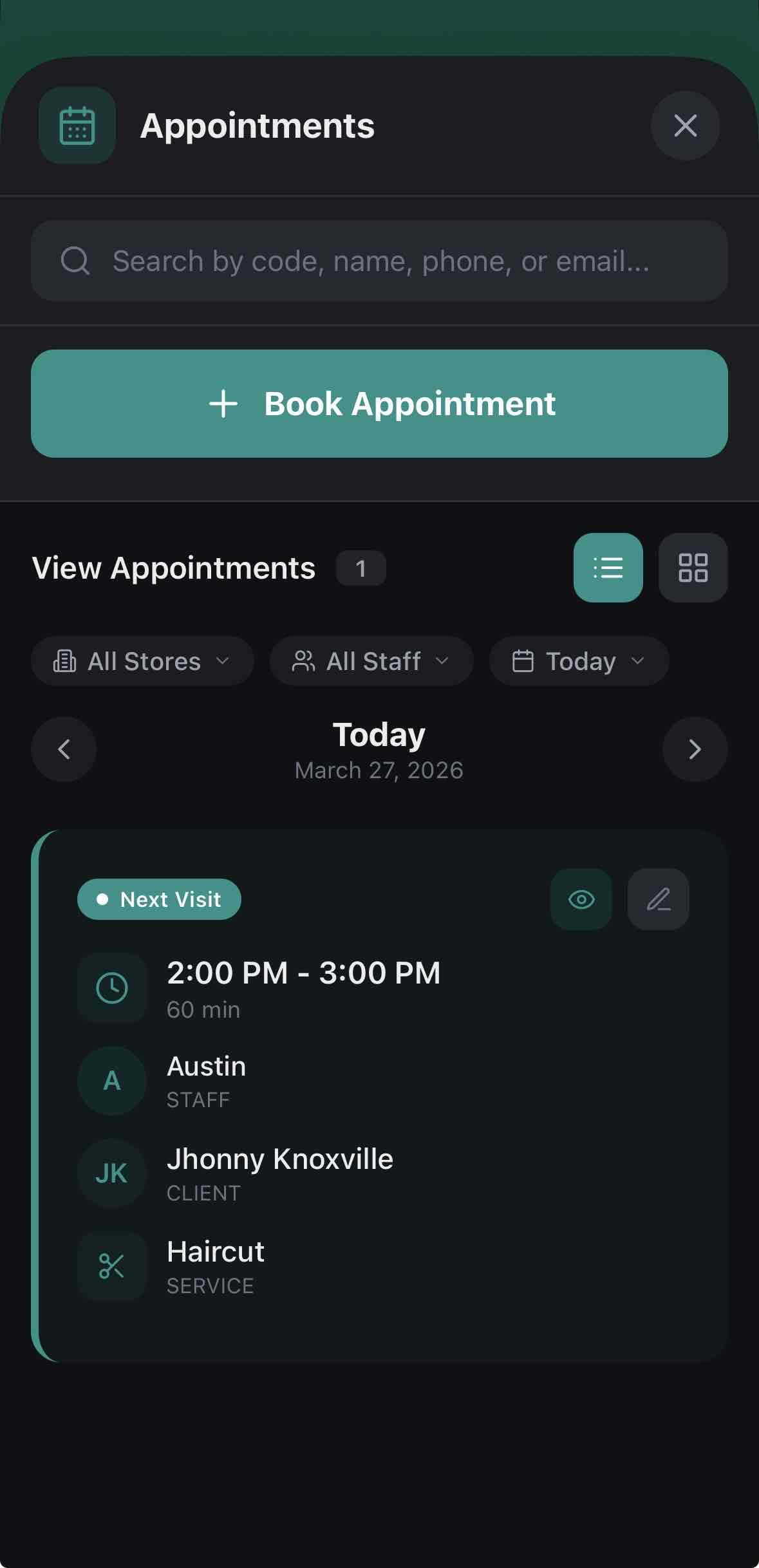This screenshot has height=1568, width=759.
Task: Select Austin's staff avatar
Action: pos(111,1081)
